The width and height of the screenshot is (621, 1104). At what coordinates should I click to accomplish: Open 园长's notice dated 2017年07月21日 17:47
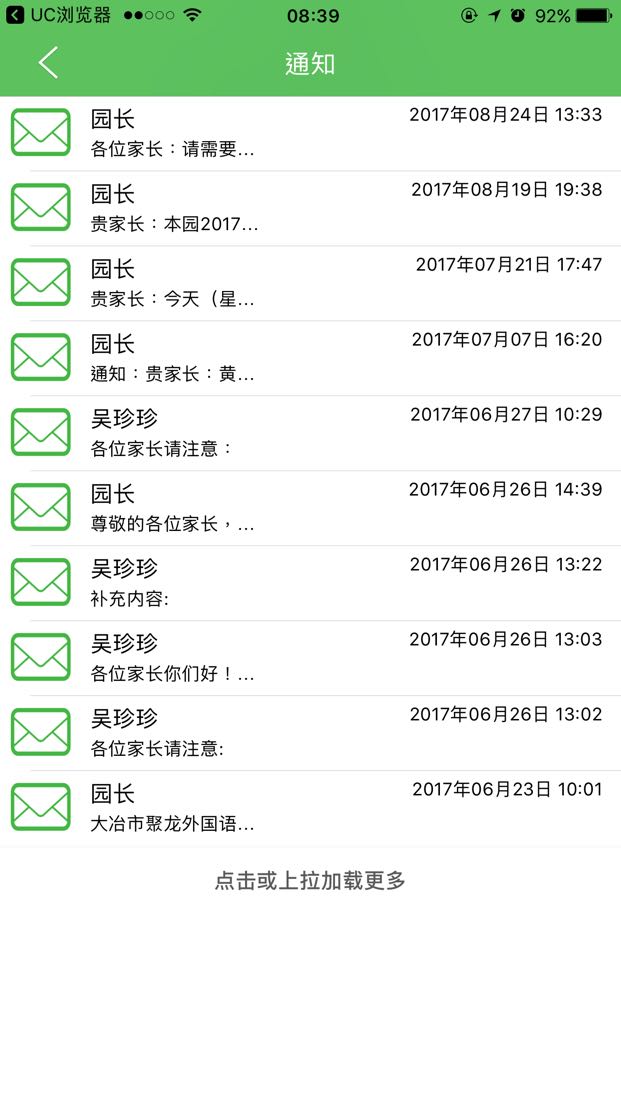[310, 283]
